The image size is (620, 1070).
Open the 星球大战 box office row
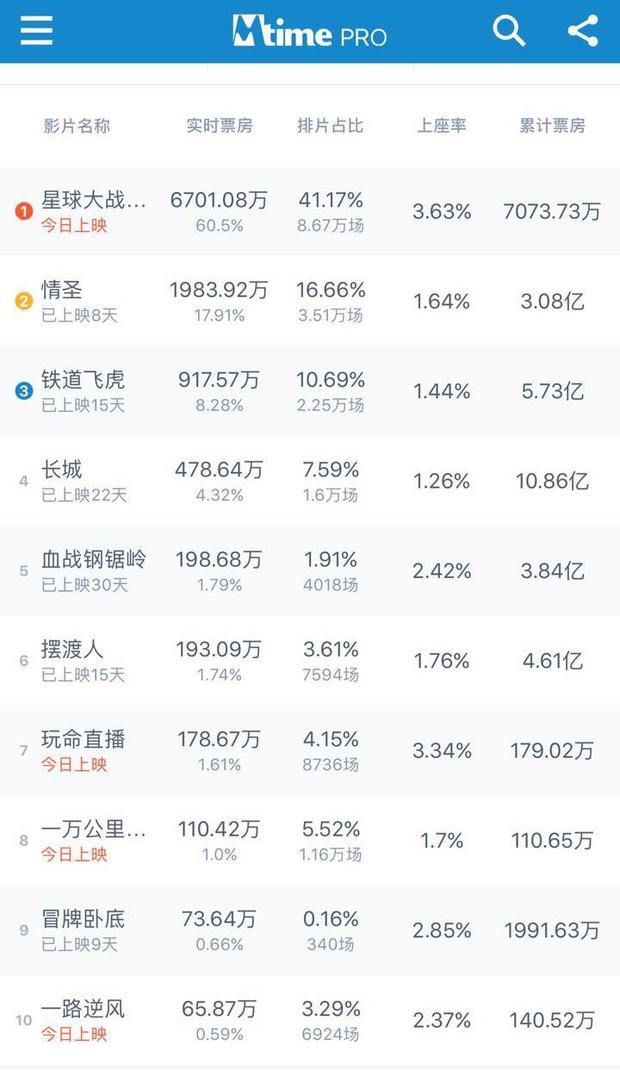pos(310,211)
